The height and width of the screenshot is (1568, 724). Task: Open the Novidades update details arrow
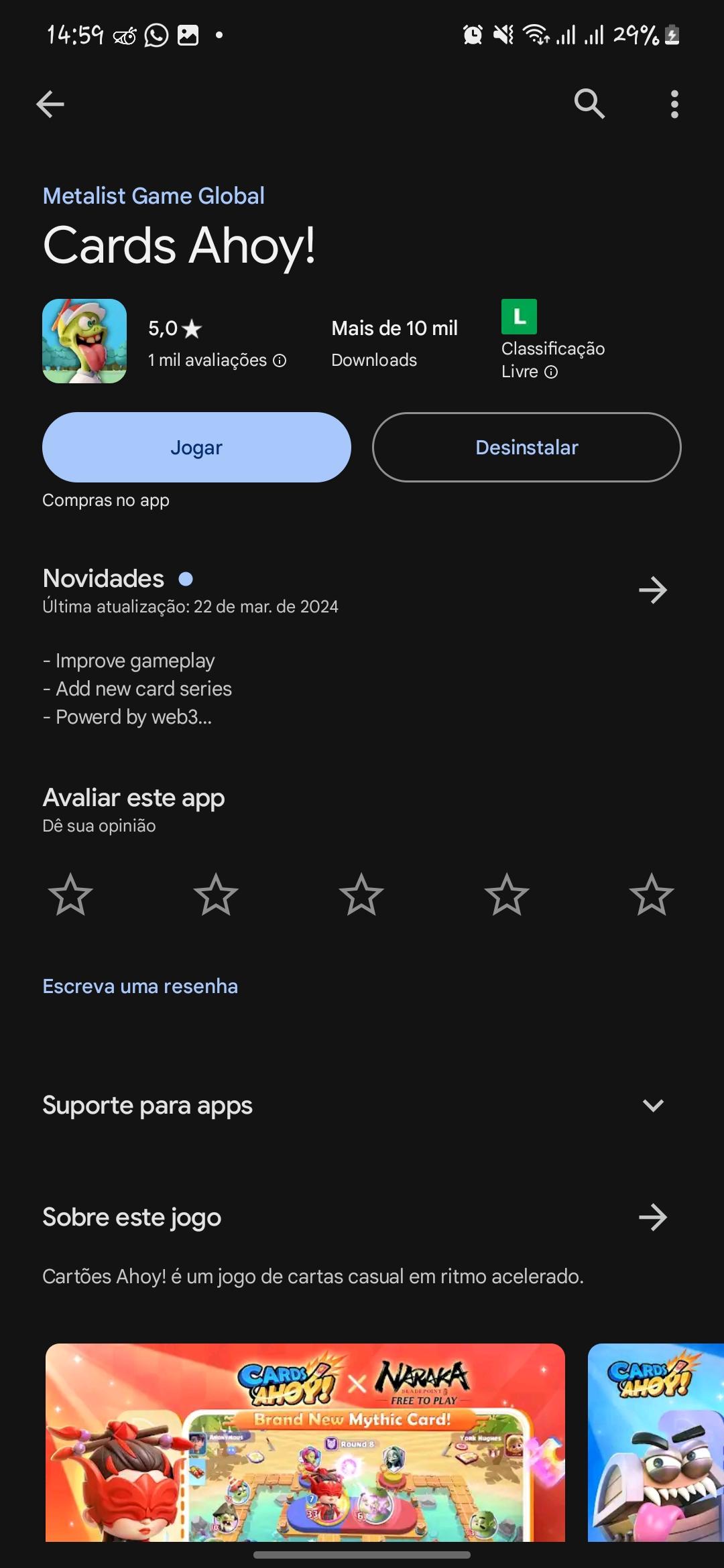[x=652, y=590]
